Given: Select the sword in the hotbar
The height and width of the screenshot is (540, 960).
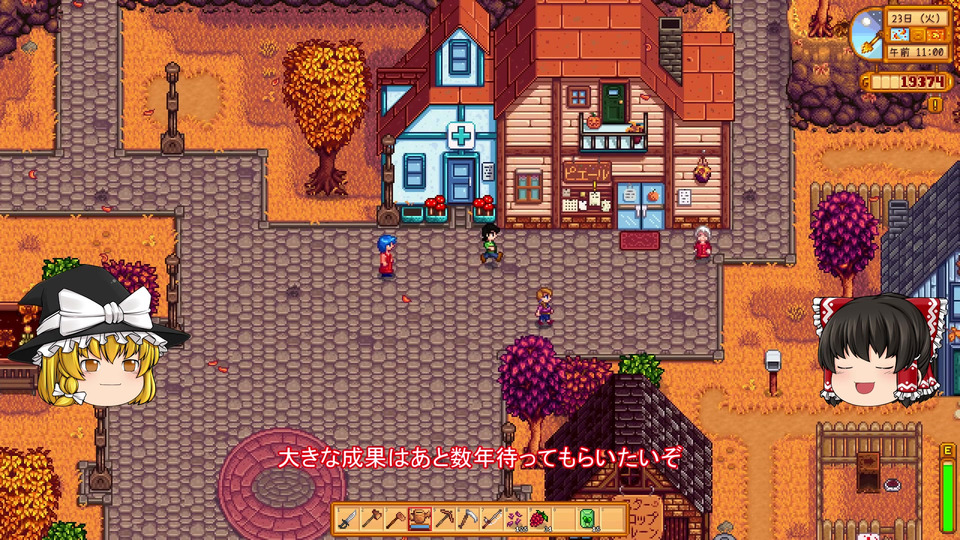Looking at the screenshot, I should 348,519.
